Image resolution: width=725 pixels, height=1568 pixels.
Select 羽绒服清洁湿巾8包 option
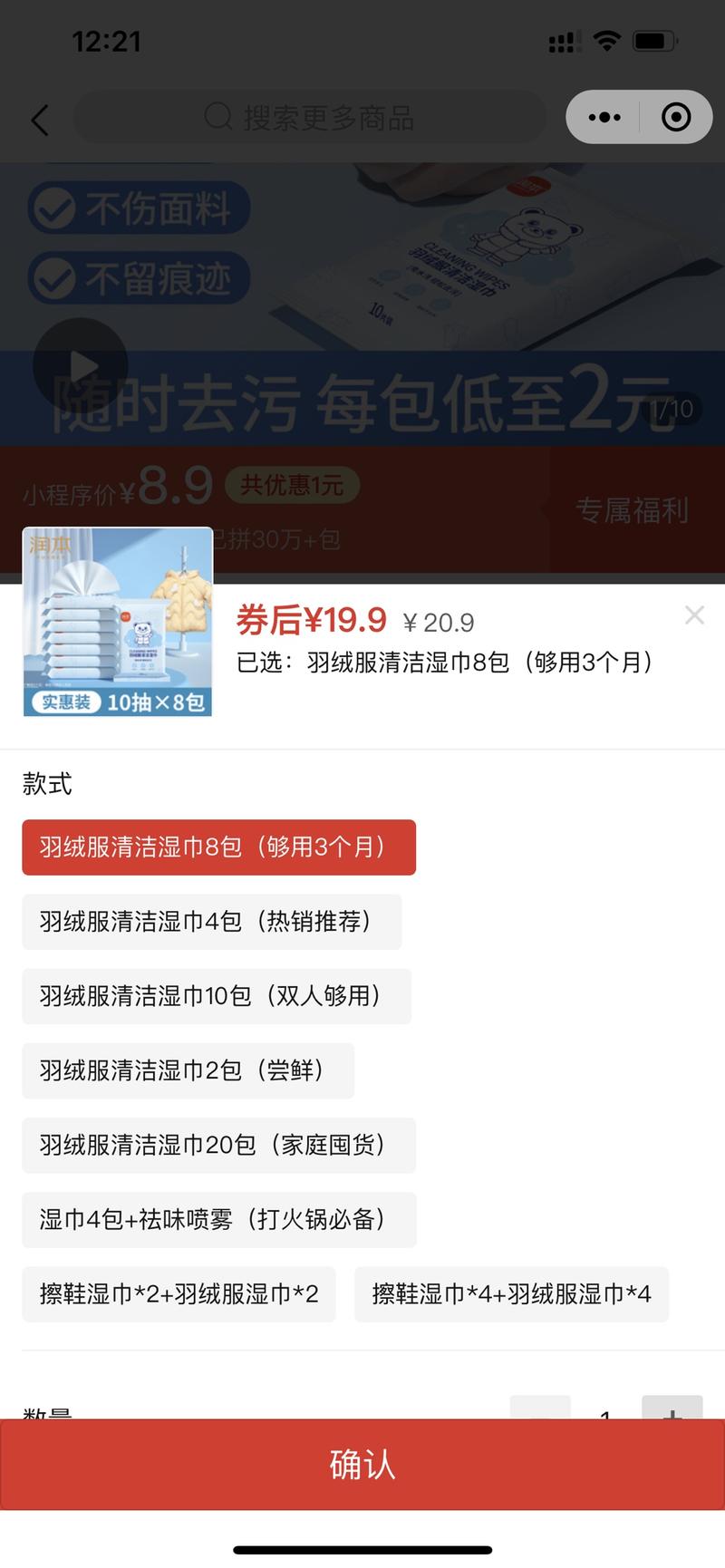tap(218, 847)
